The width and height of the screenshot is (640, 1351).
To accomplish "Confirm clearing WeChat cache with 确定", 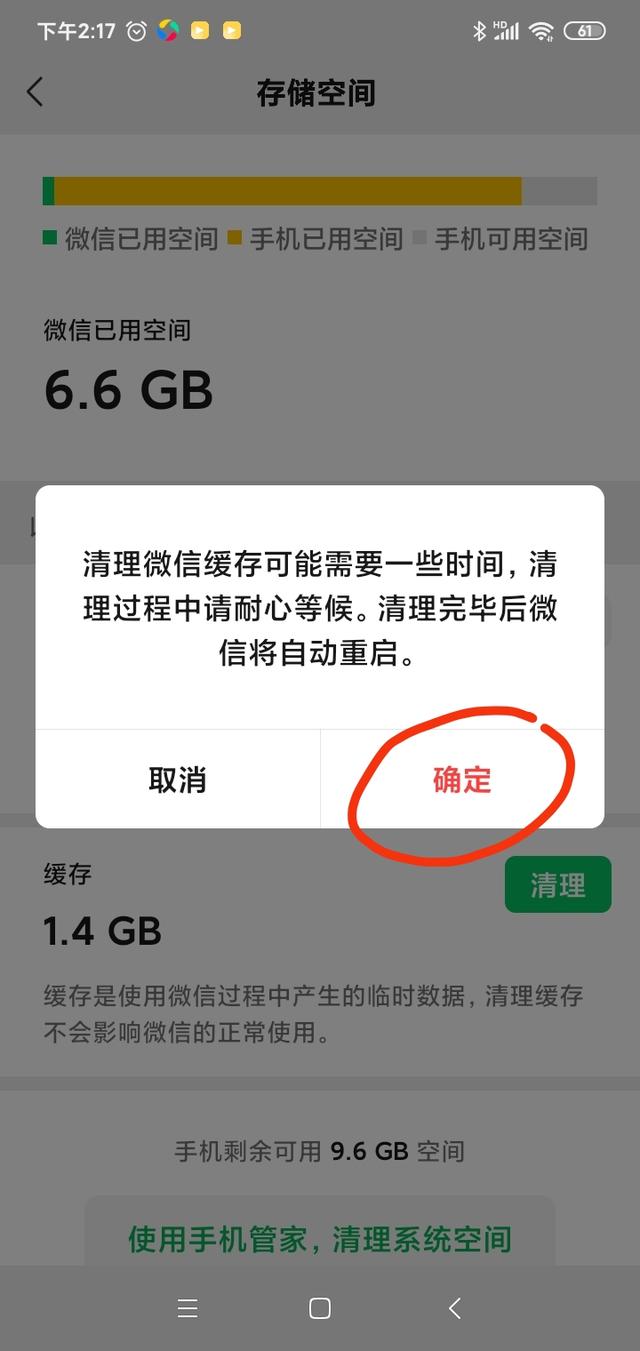I will point(462,779).
